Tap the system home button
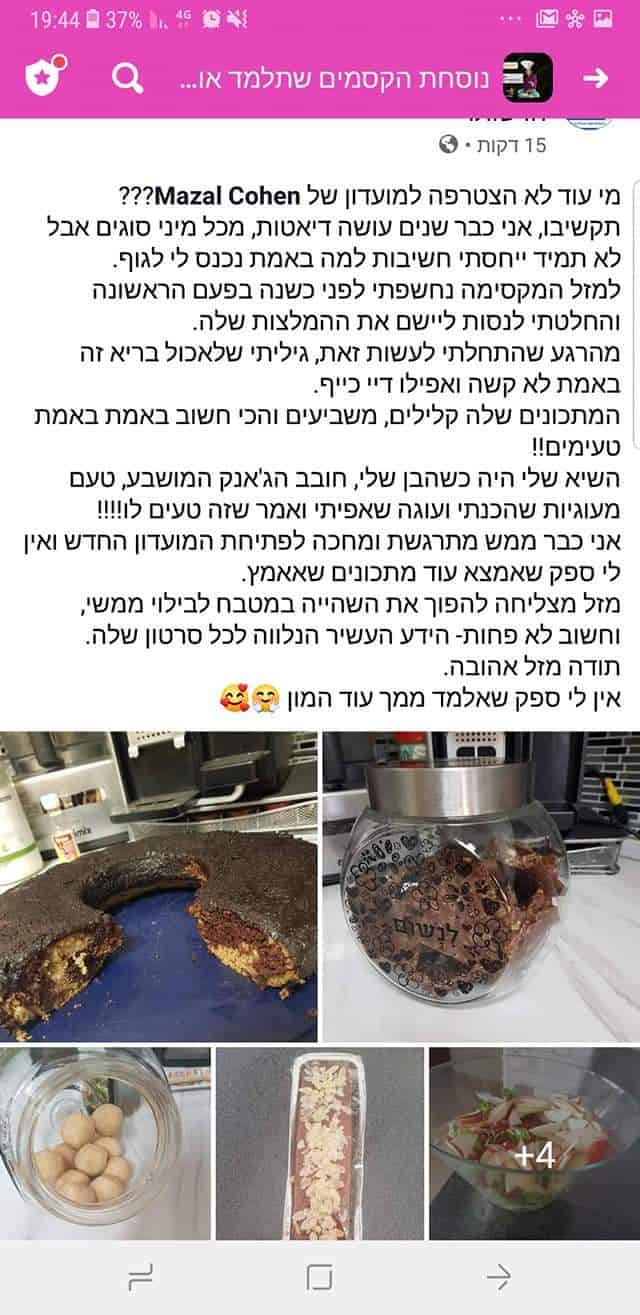The image size is (640, 1315). tap(320, 1276)
